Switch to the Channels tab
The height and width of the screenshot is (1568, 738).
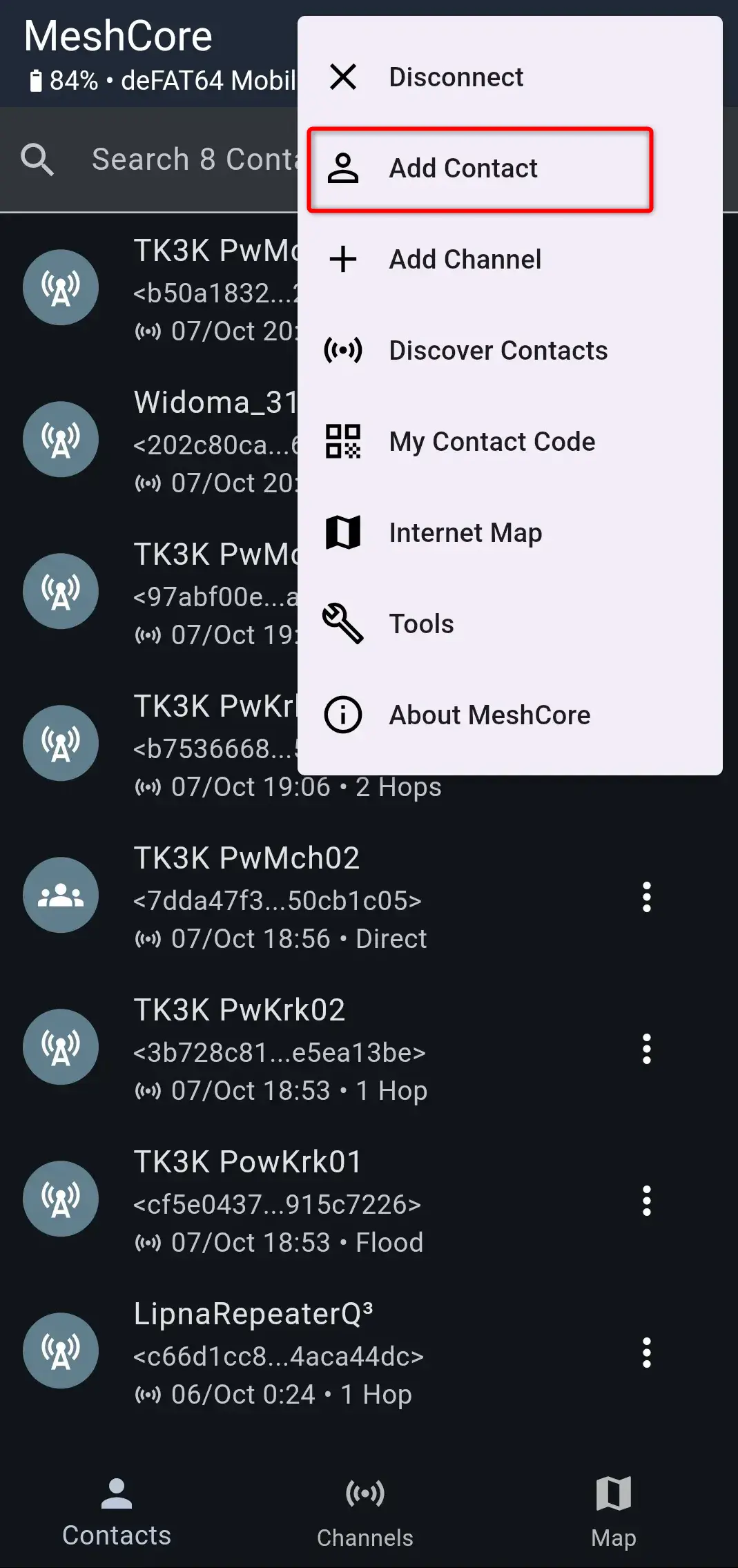(365, 1513)
